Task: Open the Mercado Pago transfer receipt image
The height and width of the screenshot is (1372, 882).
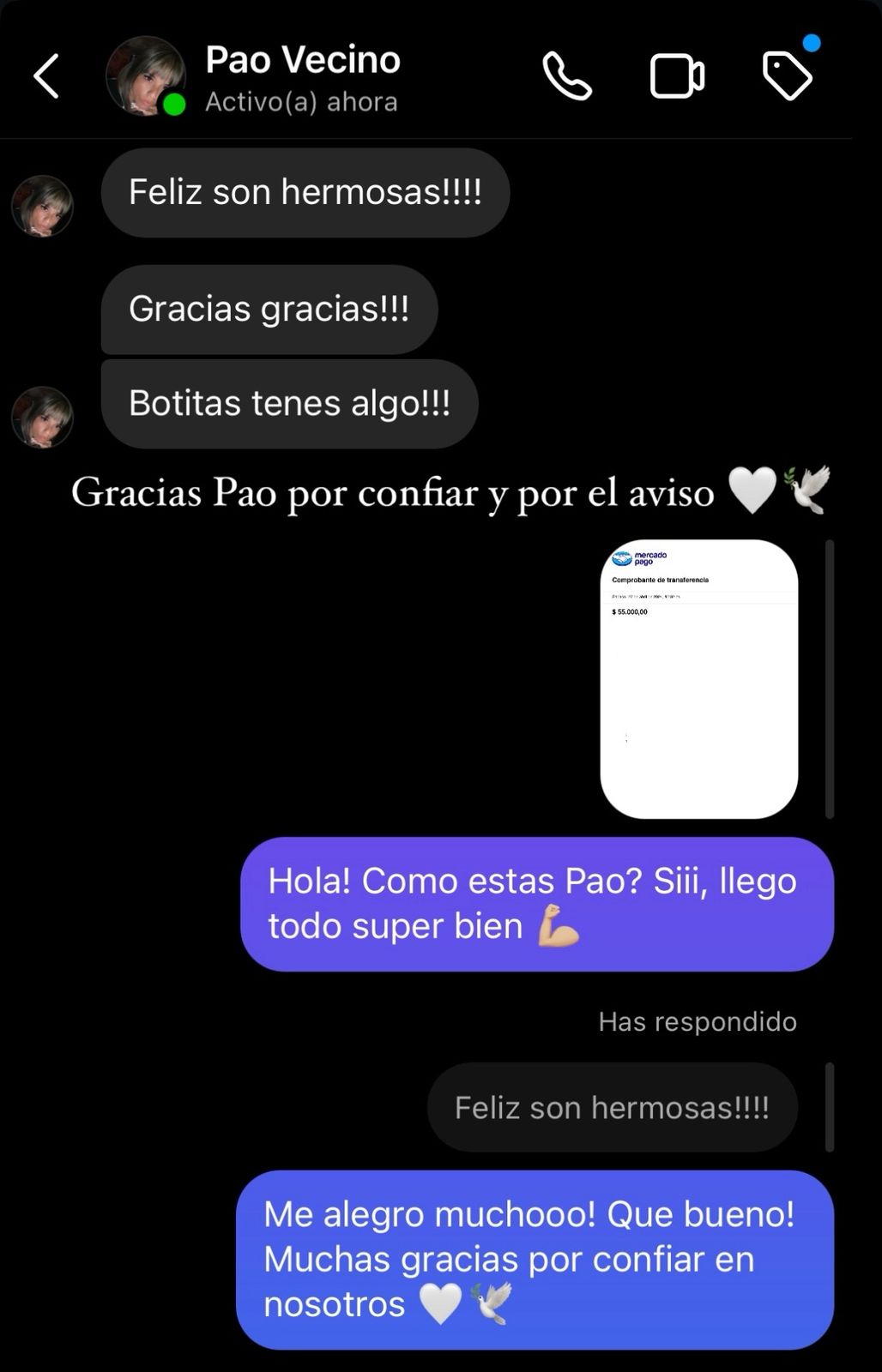Action: tap(699, 677)
